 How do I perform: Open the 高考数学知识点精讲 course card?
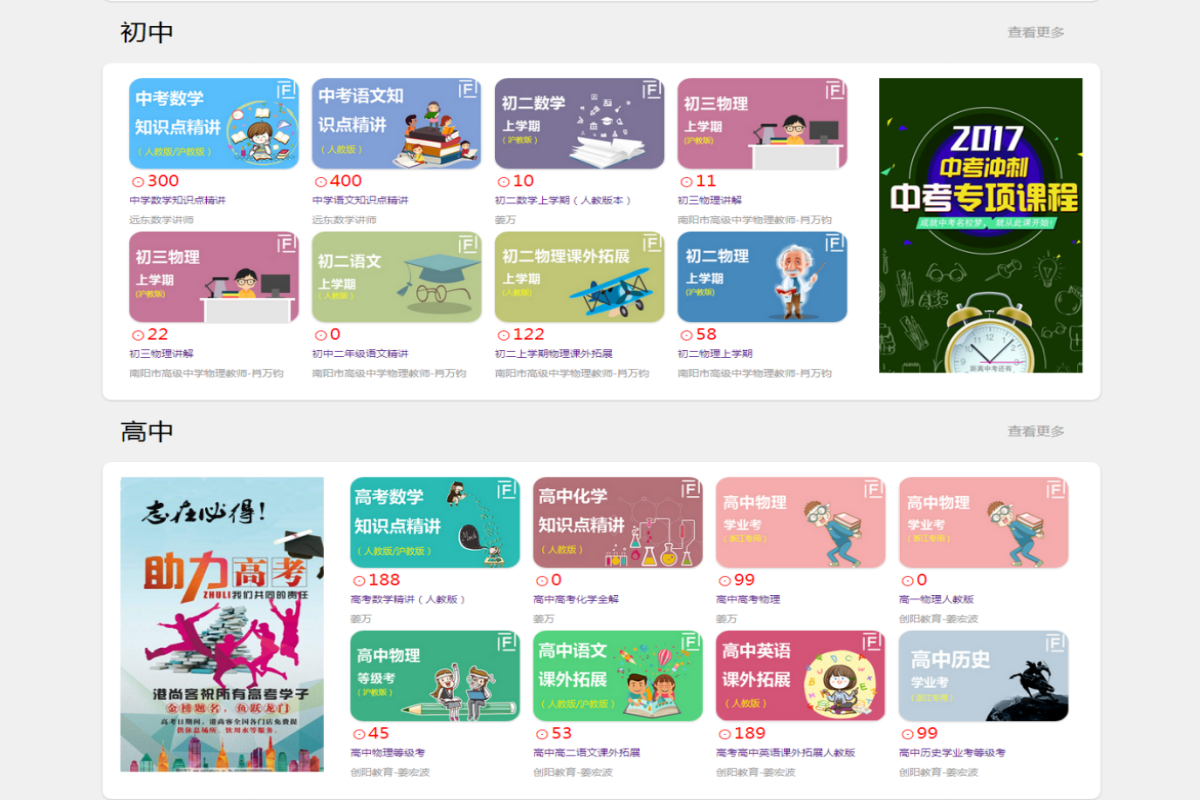435,522
